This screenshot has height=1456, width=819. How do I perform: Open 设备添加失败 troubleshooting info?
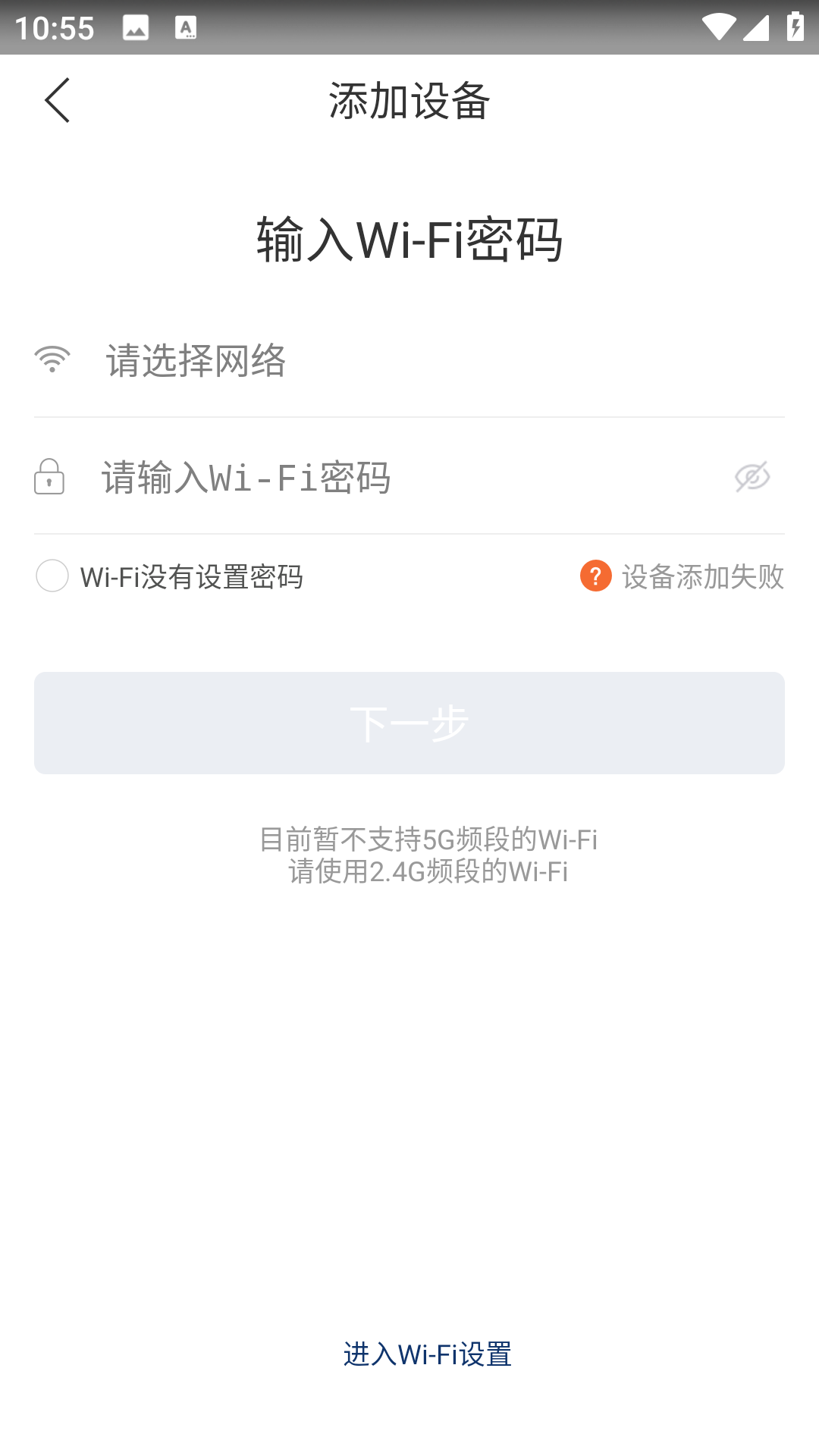coord(702,578)
